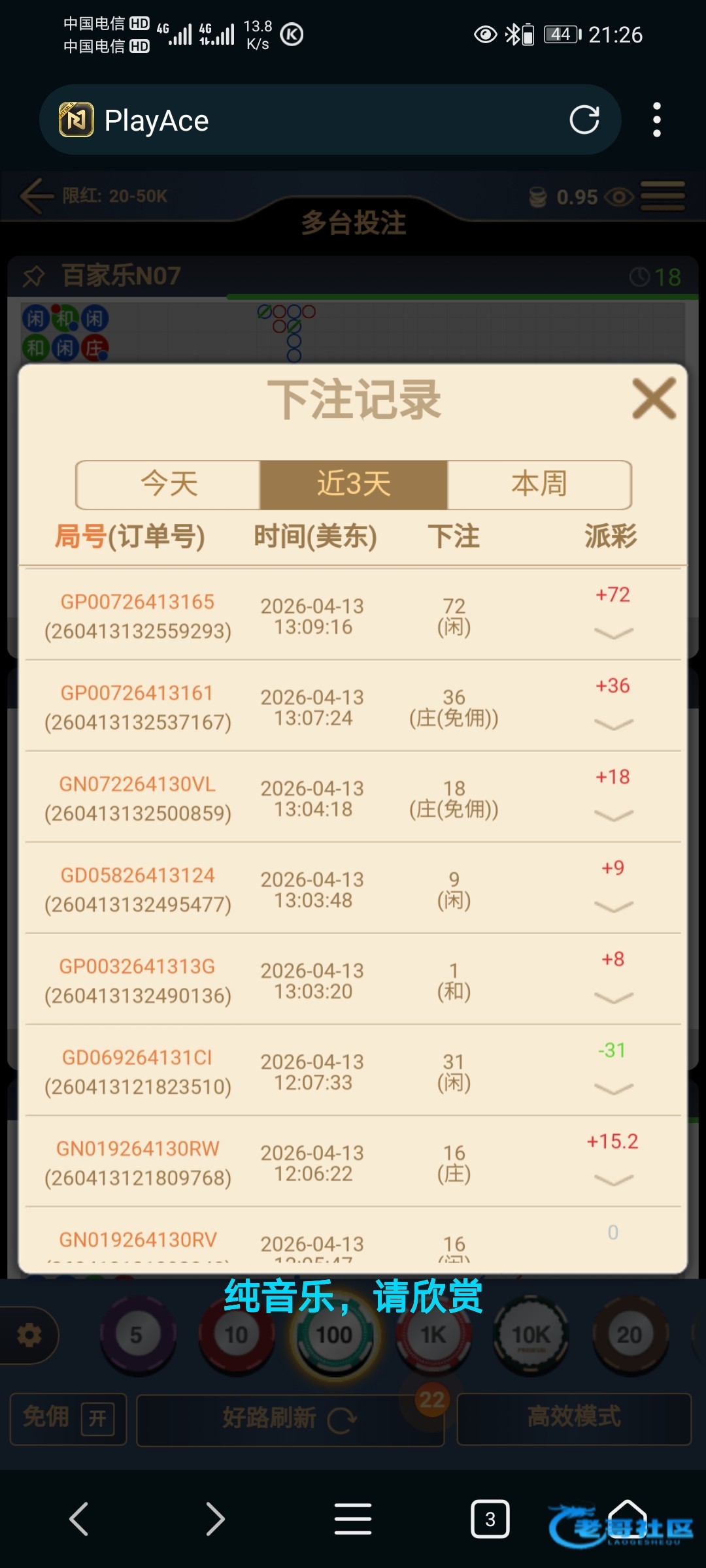This screenshot has height=1568, width=706.
Task: Close the 下注记录 dialog
Action: [x=654, y=399]
